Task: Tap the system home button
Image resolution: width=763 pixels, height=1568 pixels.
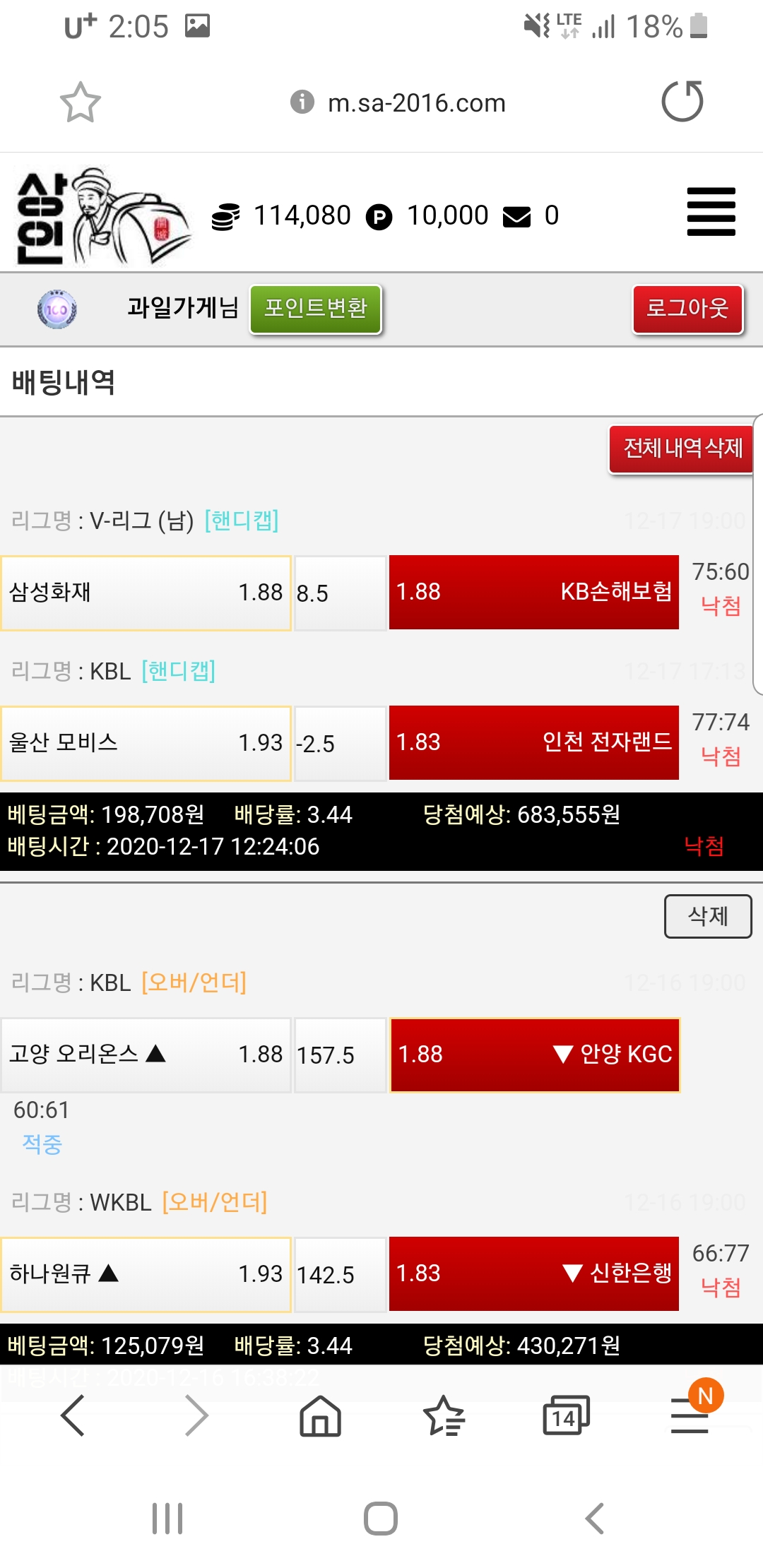Action: (381, 1519)
